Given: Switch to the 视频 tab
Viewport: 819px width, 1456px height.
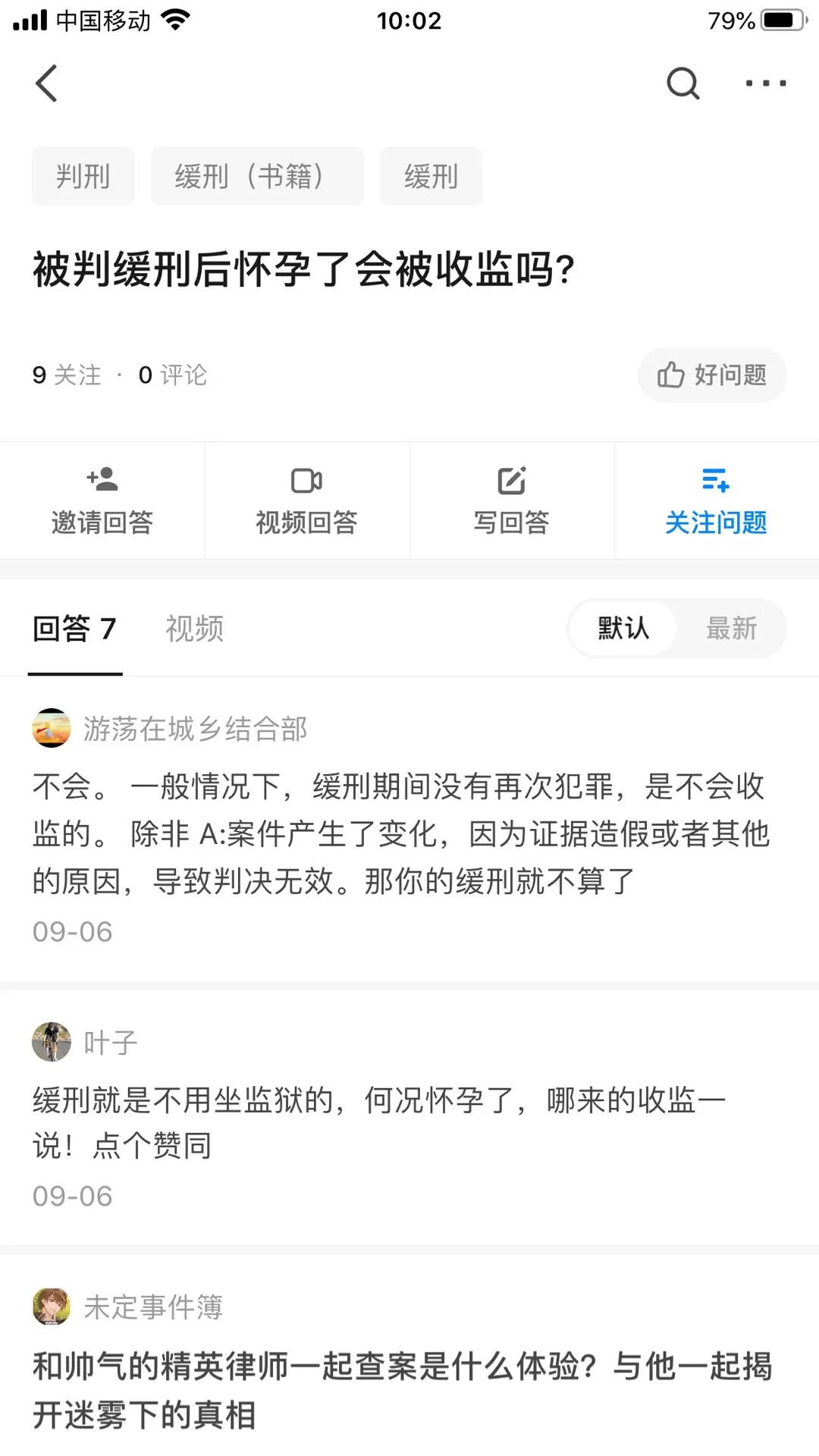Looking at the screenshot, I should pyautogui.click(x=192, y=629).
